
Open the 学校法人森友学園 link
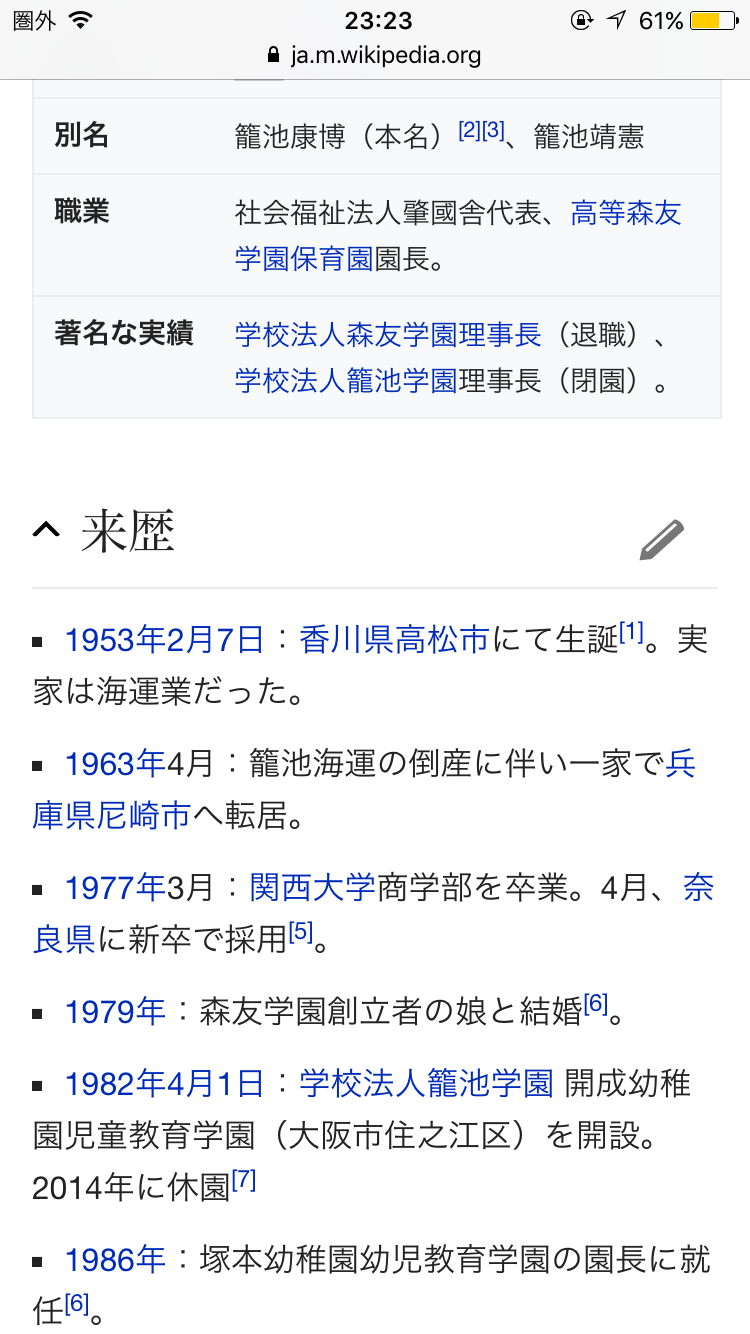(x=388, y=334)
